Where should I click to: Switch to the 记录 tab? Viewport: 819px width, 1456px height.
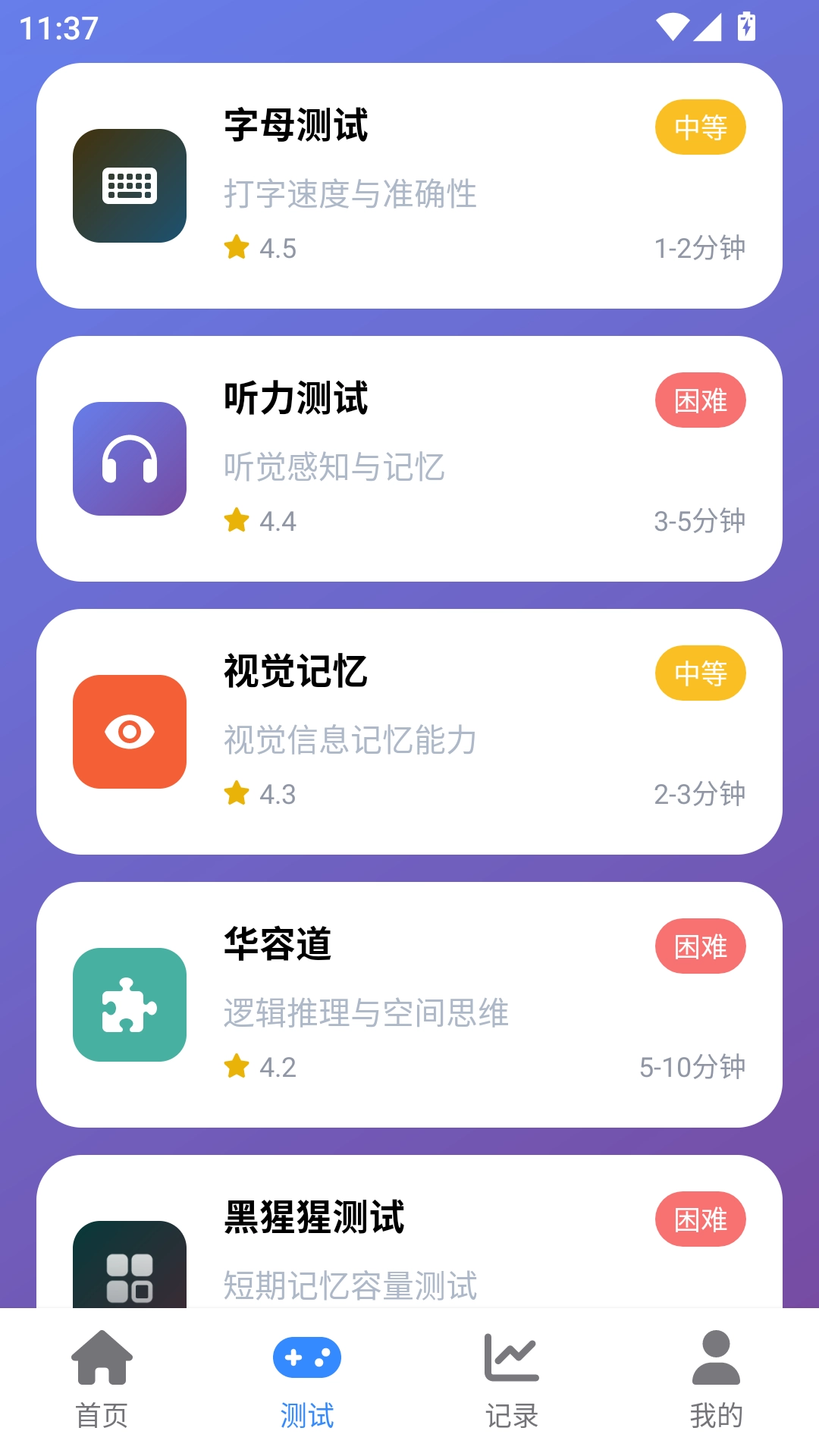[x=512, y=1412]
